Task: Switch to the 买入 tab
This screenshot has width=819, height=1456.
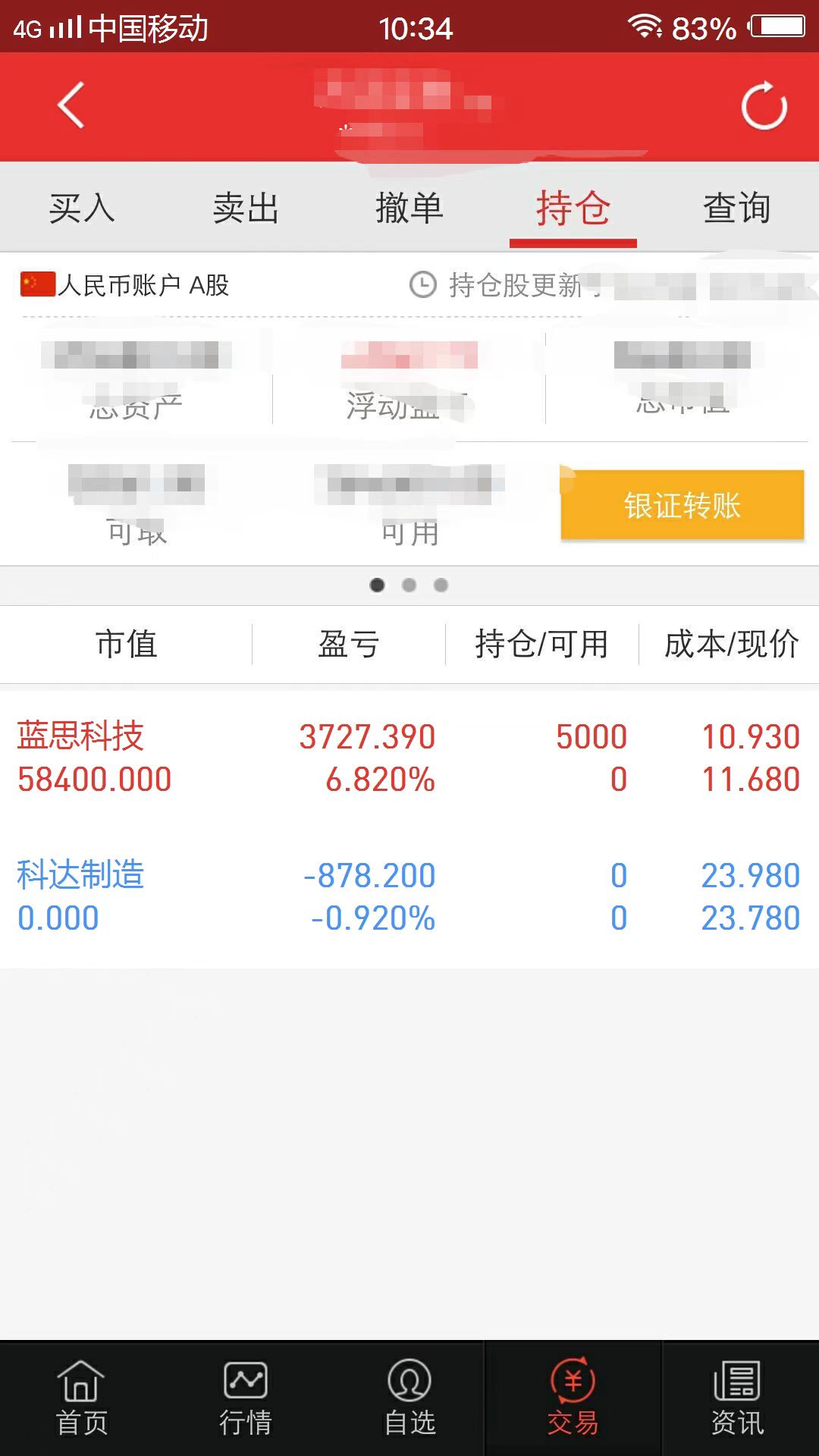Action: [82, 208]
